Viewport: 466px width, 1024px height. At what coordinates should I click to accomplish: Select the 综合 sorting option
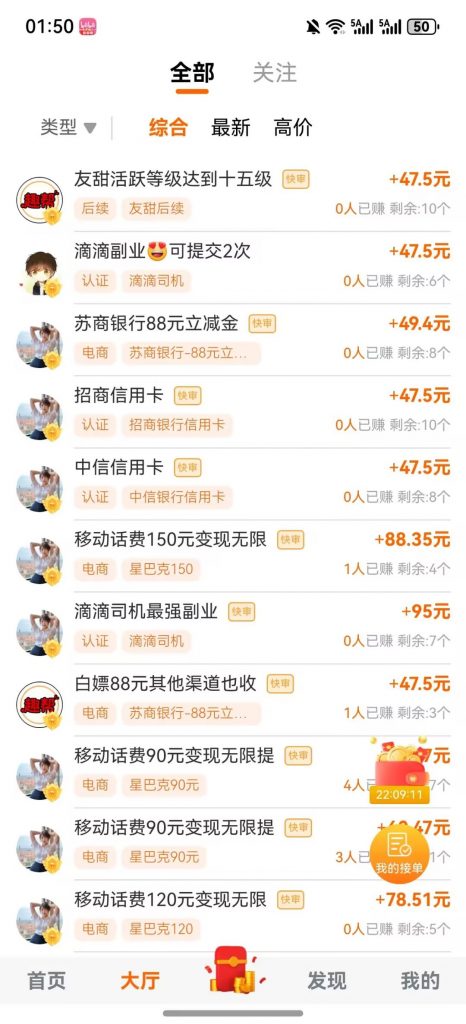click(x=168, y=127)
